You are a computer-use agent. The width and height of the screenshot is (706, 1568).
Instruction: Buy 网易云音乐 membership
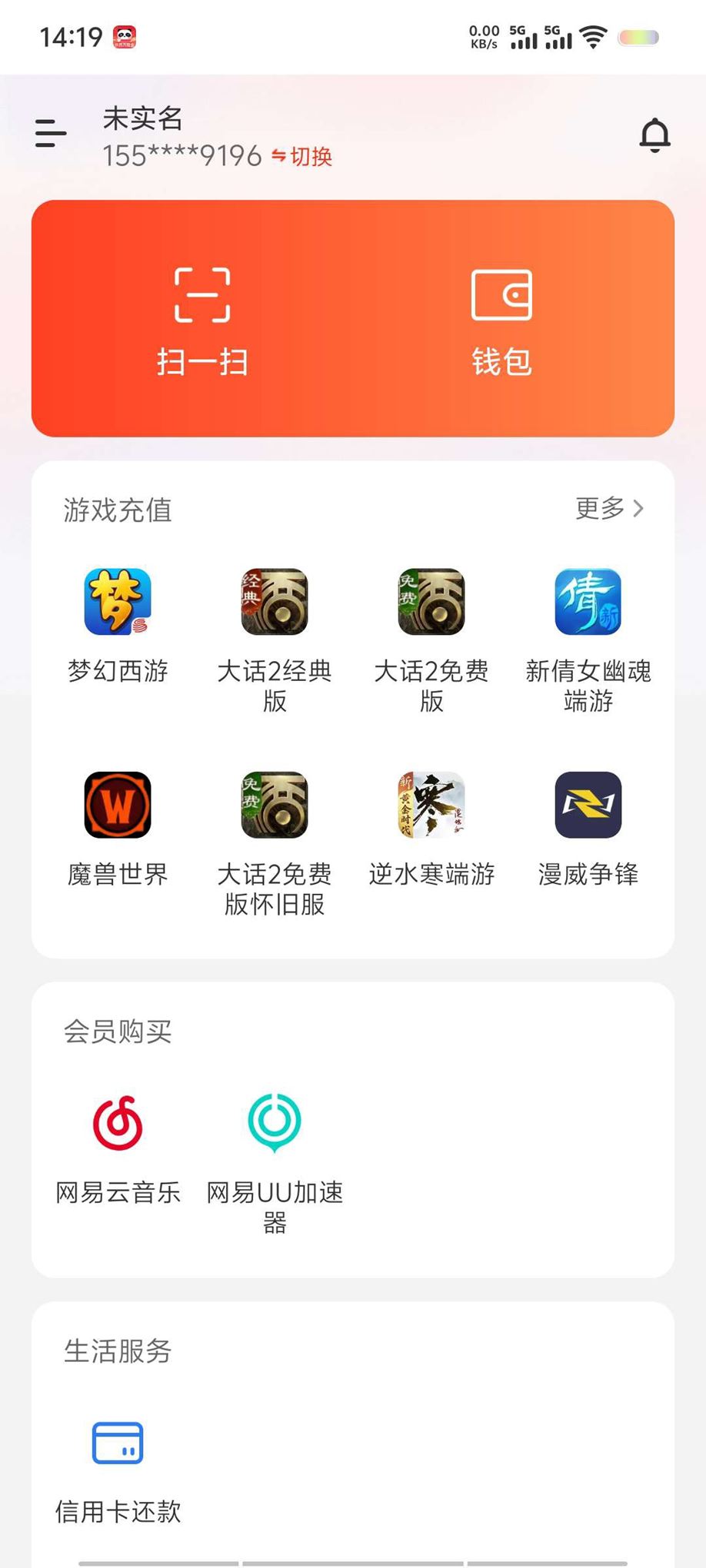118,1123
